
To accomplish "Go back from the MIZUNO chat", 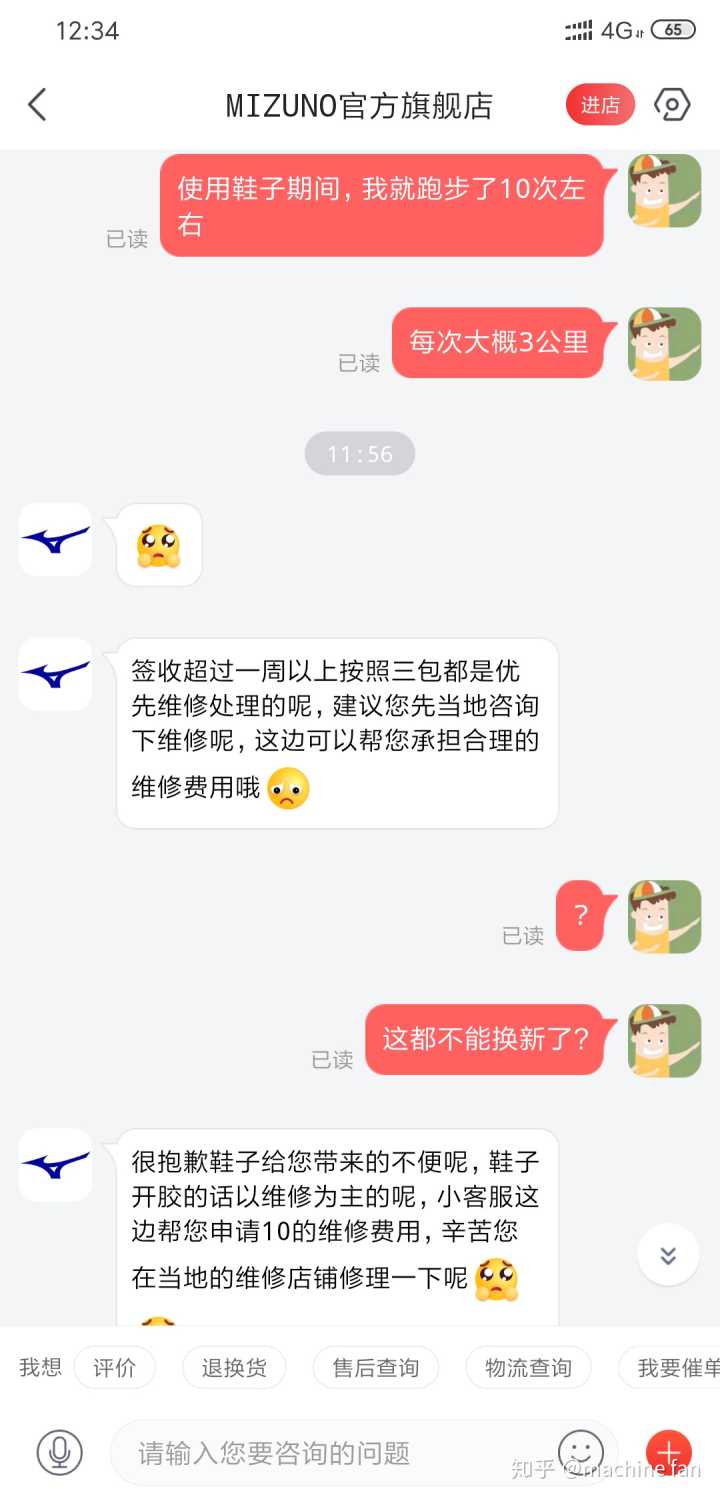I will coord(38,105).
